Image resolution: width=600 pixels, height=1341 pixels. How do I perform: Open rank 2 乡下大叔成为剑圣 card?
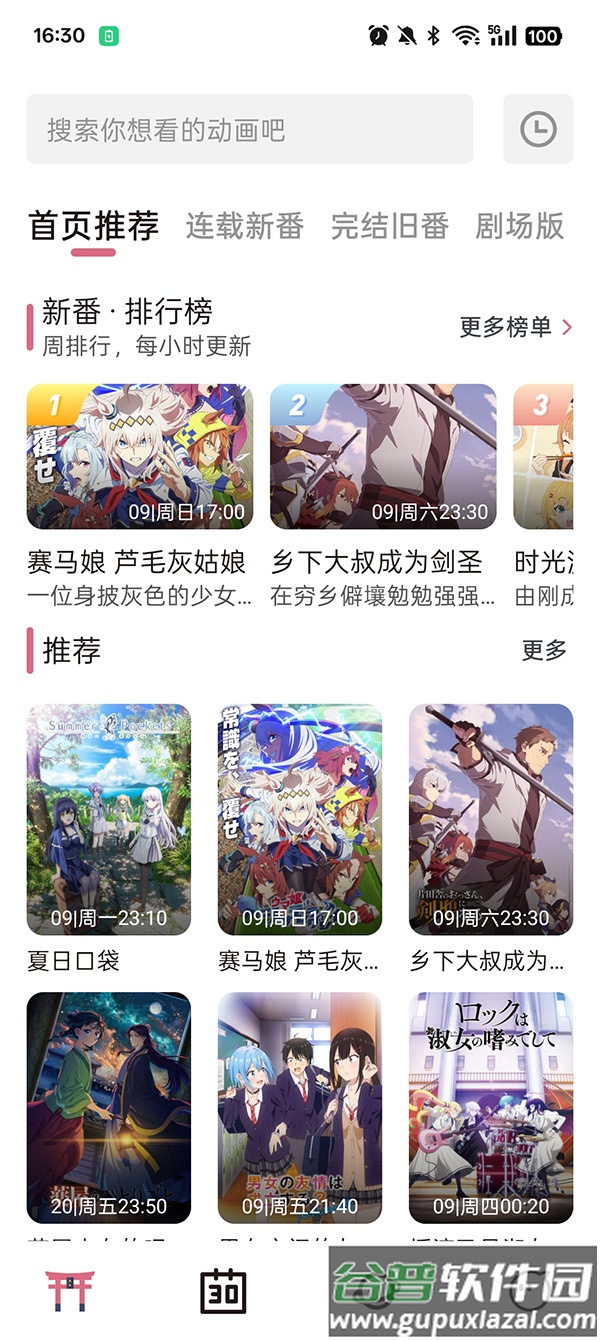[x=383, y=457]
